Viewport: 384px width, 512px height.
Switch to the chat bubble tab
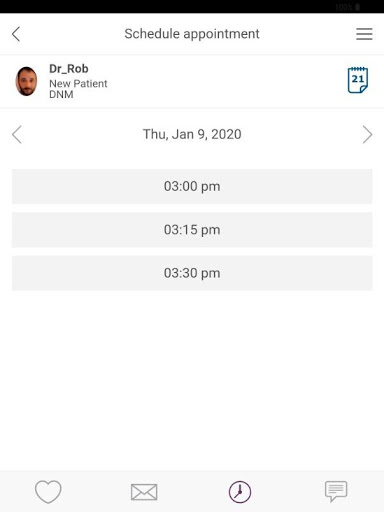coord(336,491)
